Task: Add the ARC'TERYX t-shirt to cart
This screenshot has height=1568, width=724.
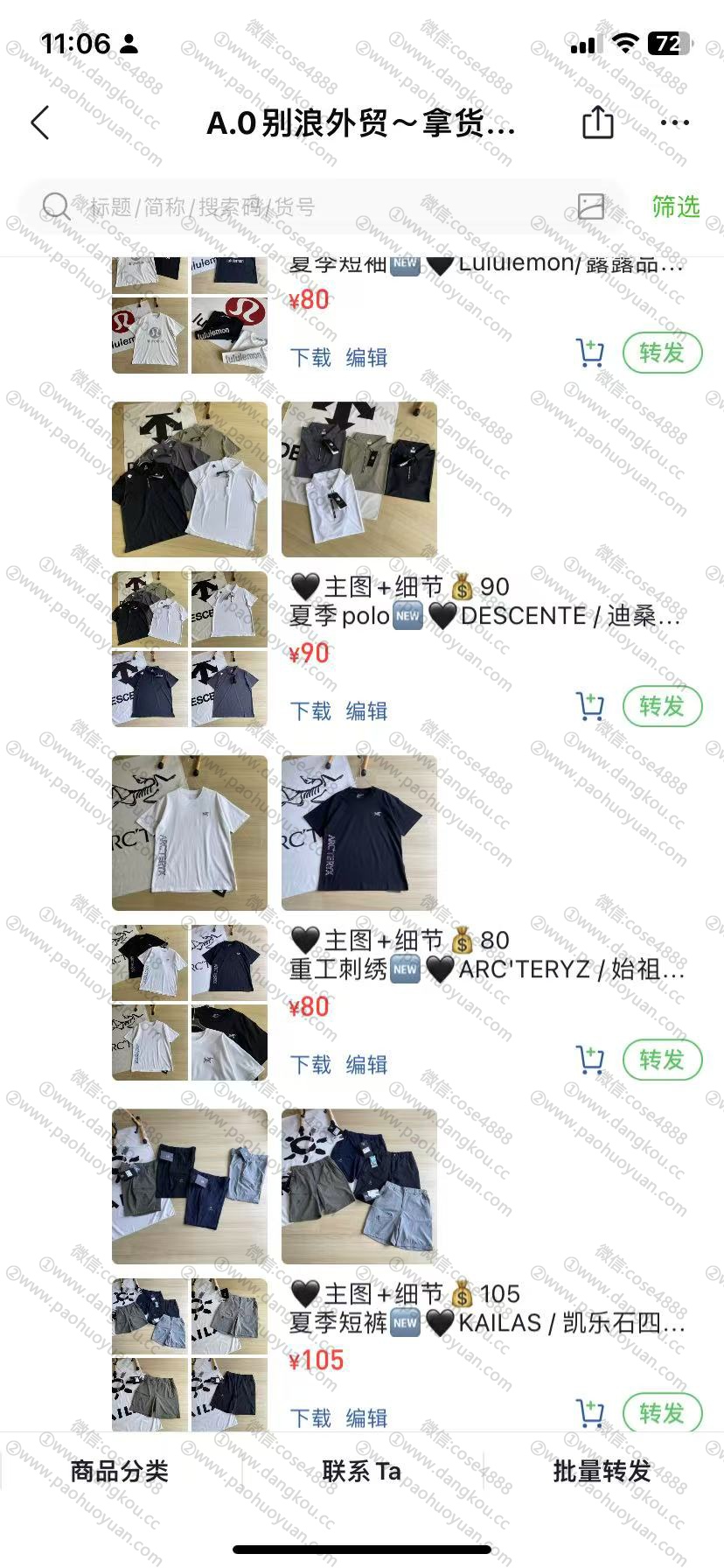Action: (x=590, y=1060)
